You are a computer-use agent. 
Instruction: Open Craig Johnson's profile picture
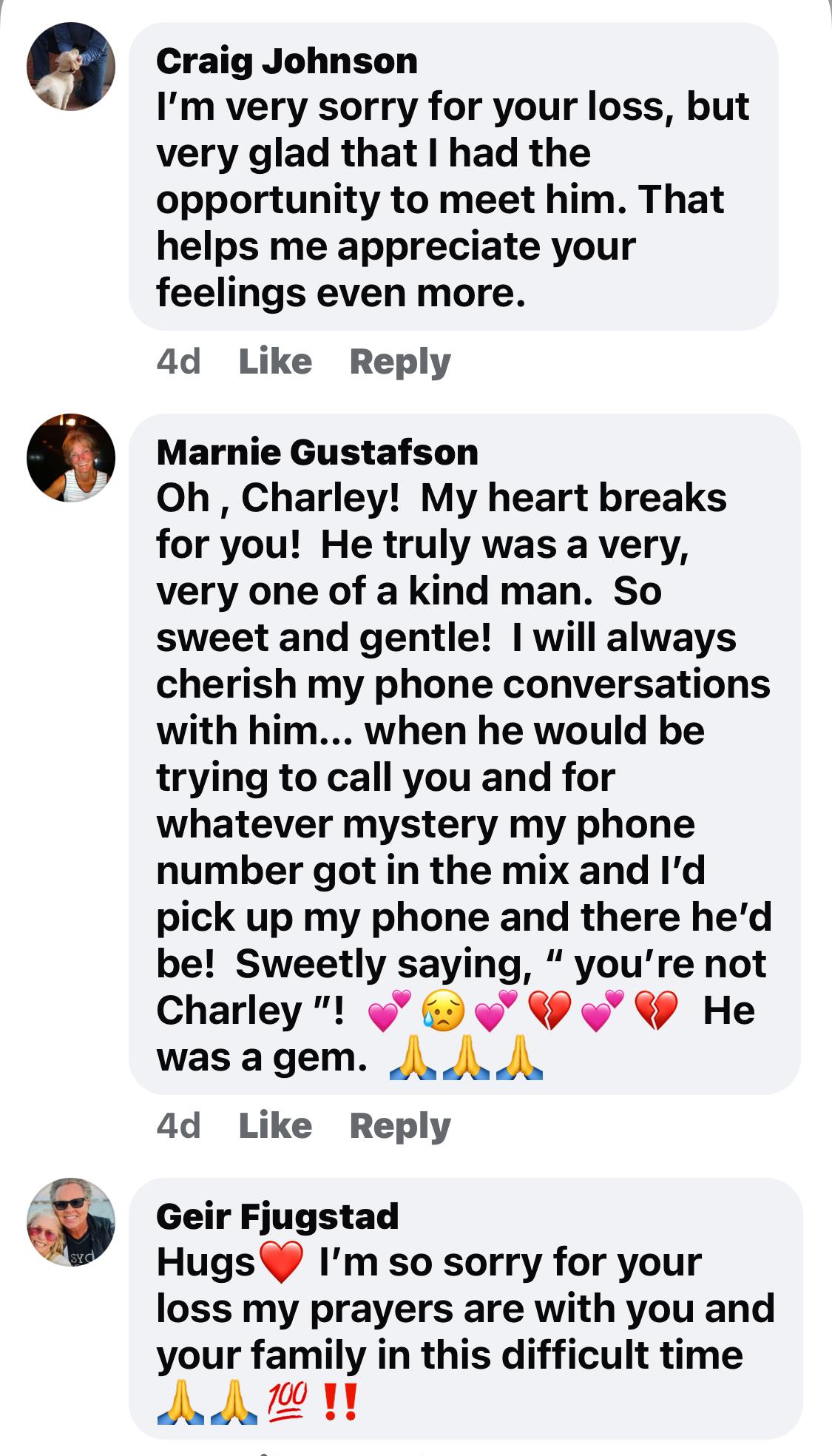point(71,67)
